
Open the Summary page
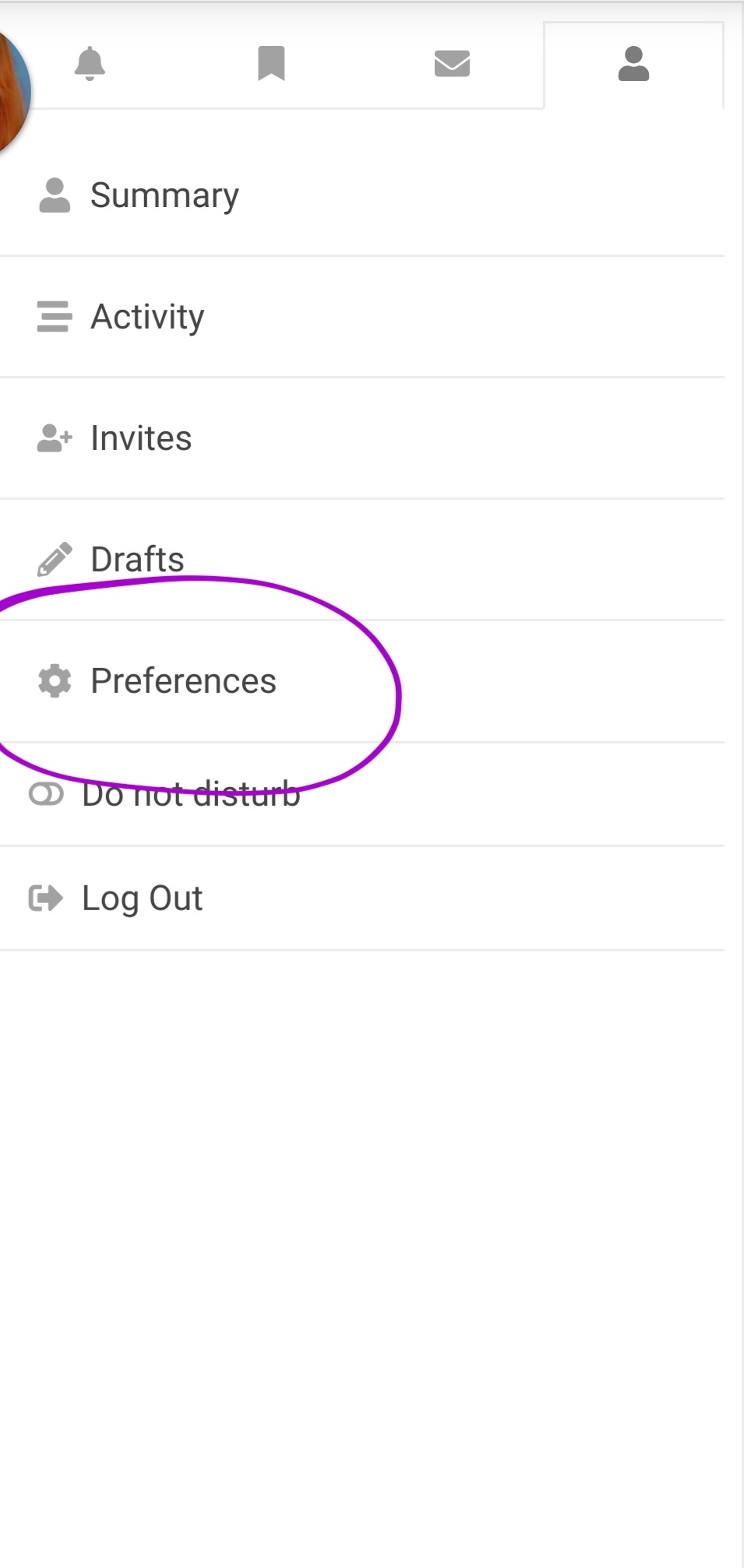pyautogui.click(x=362, y=195)
